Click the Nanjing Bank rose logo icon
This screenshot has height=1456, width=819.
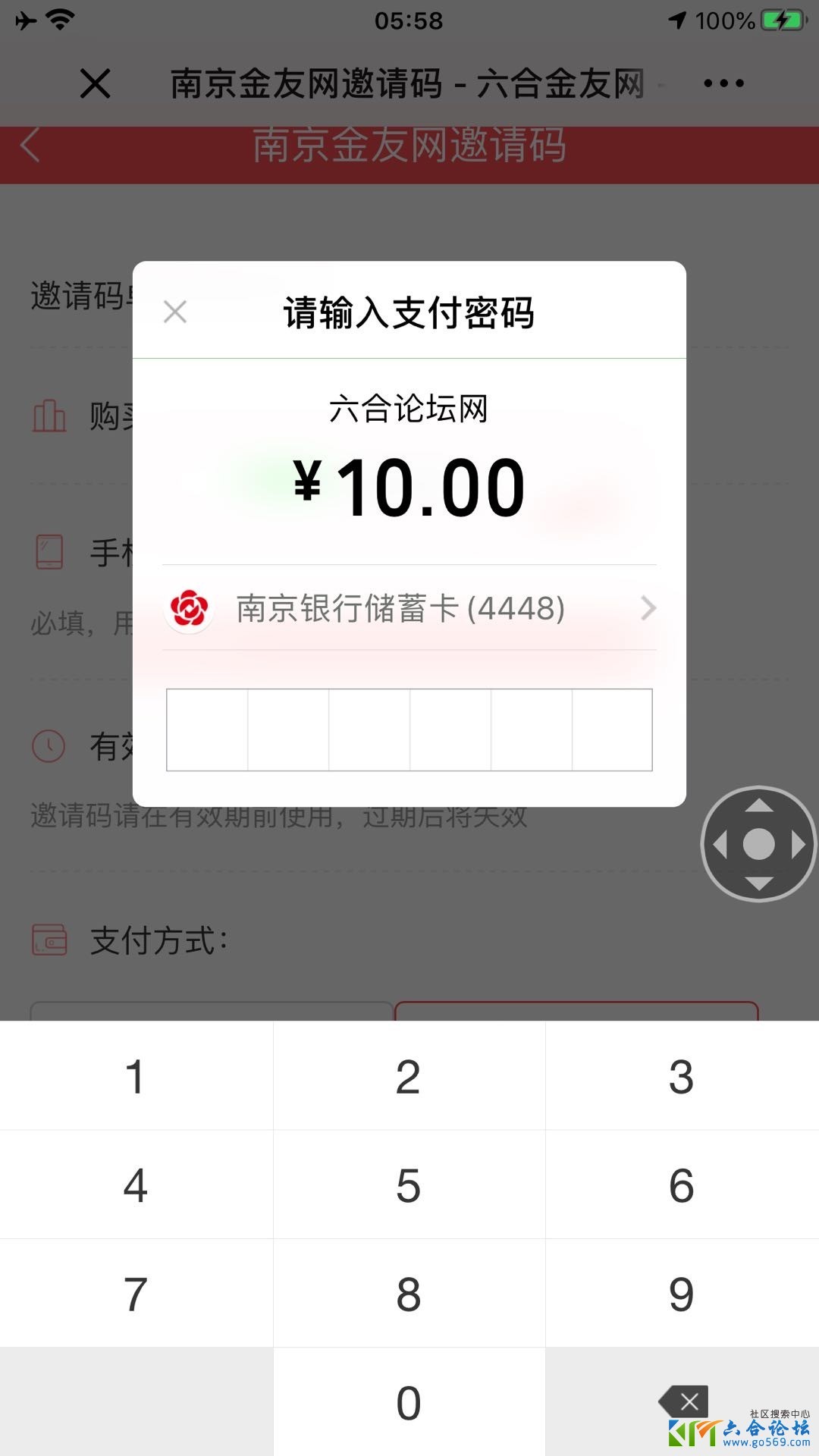point(188,608)
